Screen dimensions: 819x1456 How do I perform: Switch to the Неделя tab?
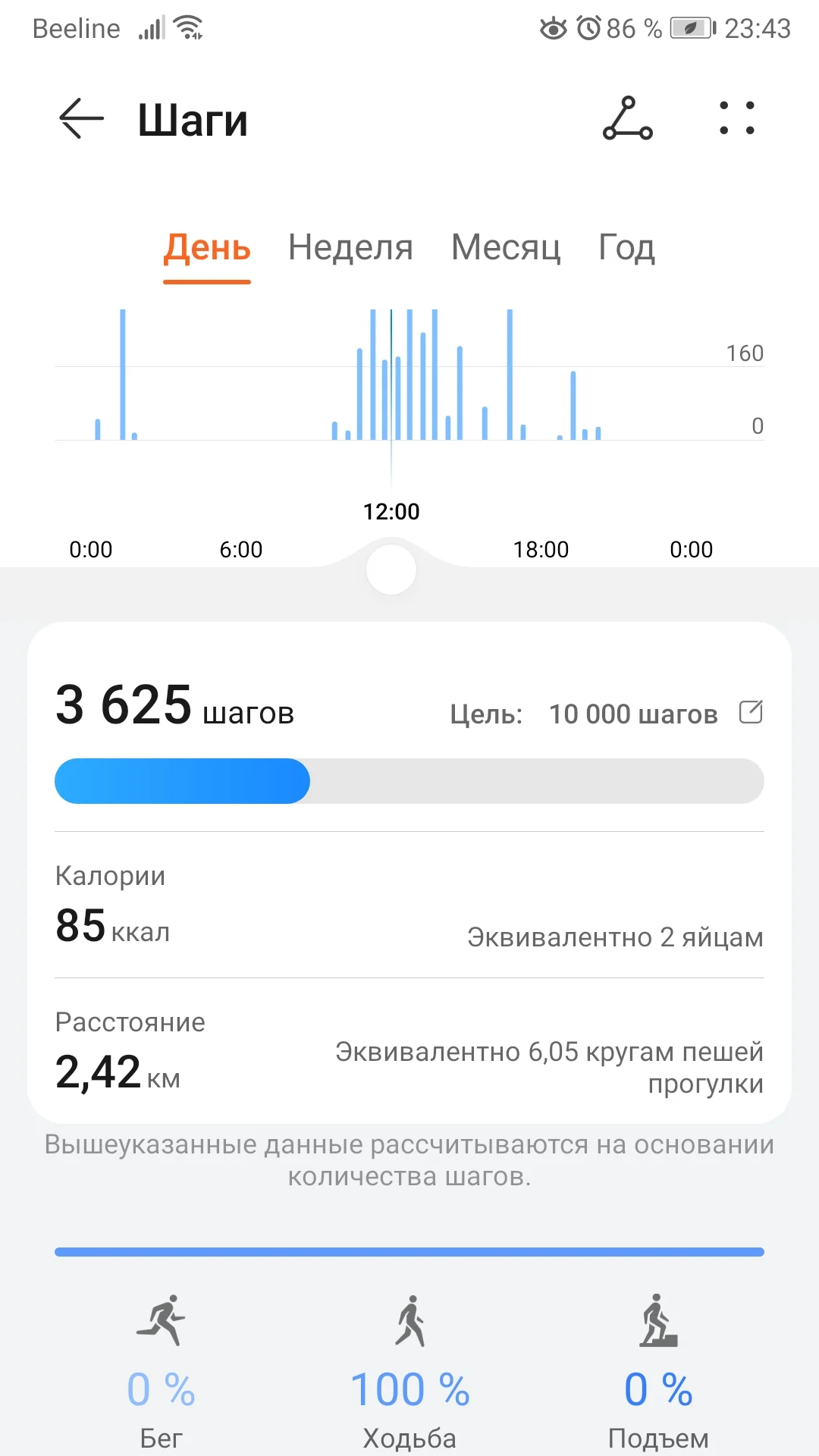click(350, 248)
